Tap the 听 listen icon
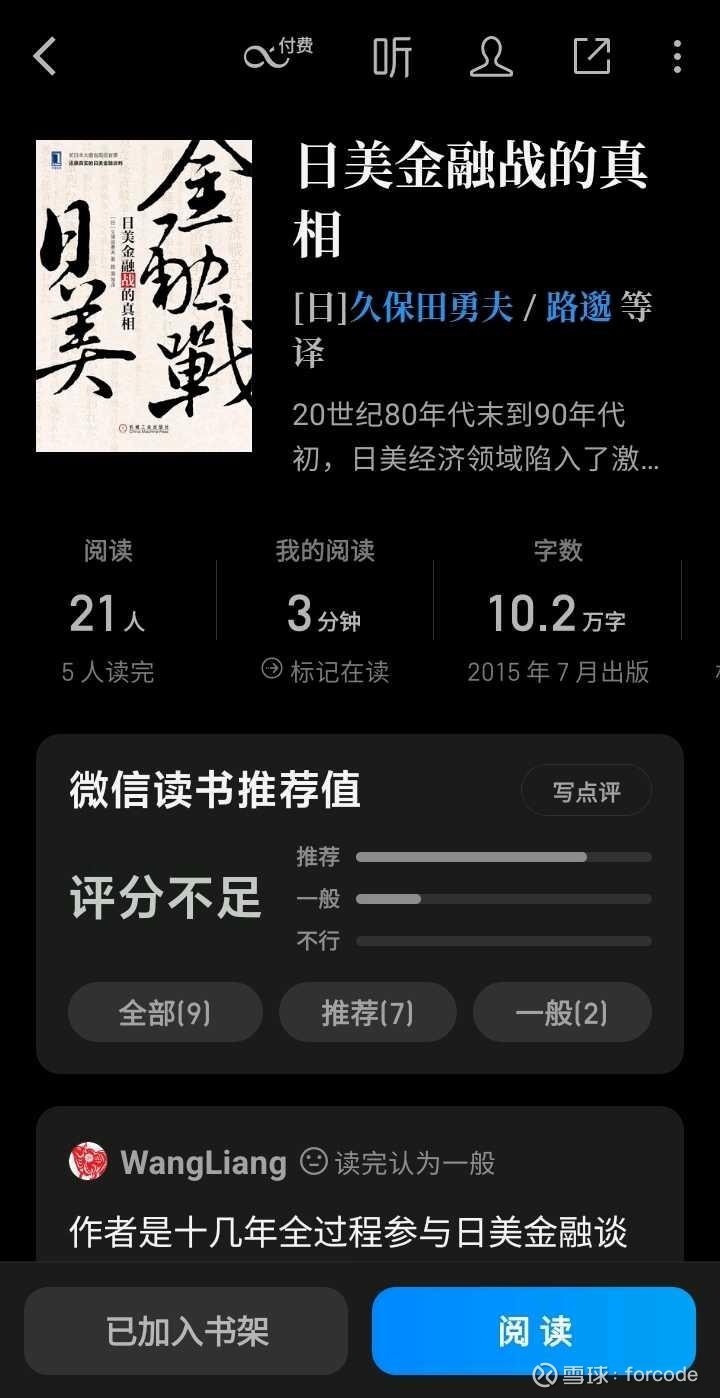The width and height of the screenshot is (720, 1398). tap(392, 57)
